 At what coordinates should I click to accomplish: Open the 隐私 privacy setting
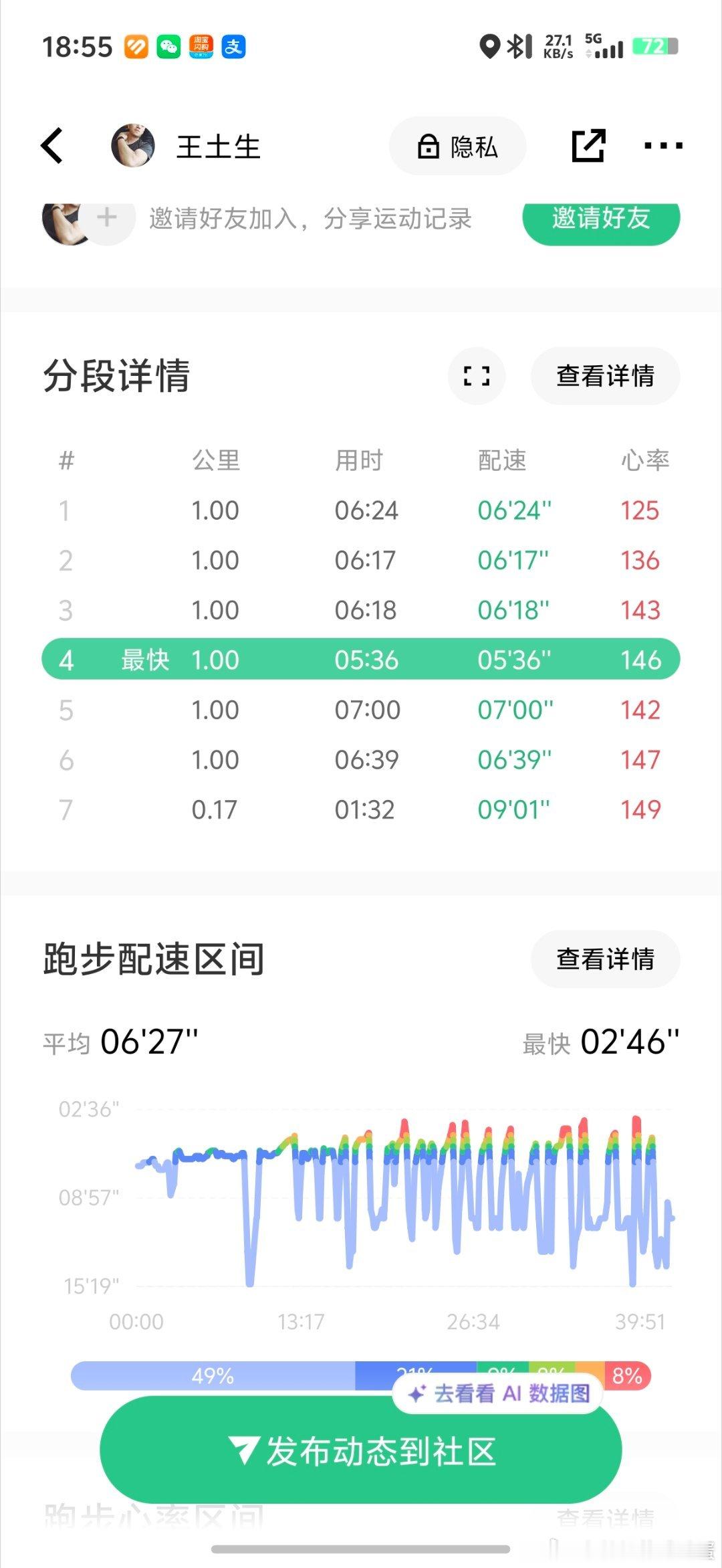pyautogui.click(x=458, y=146)
